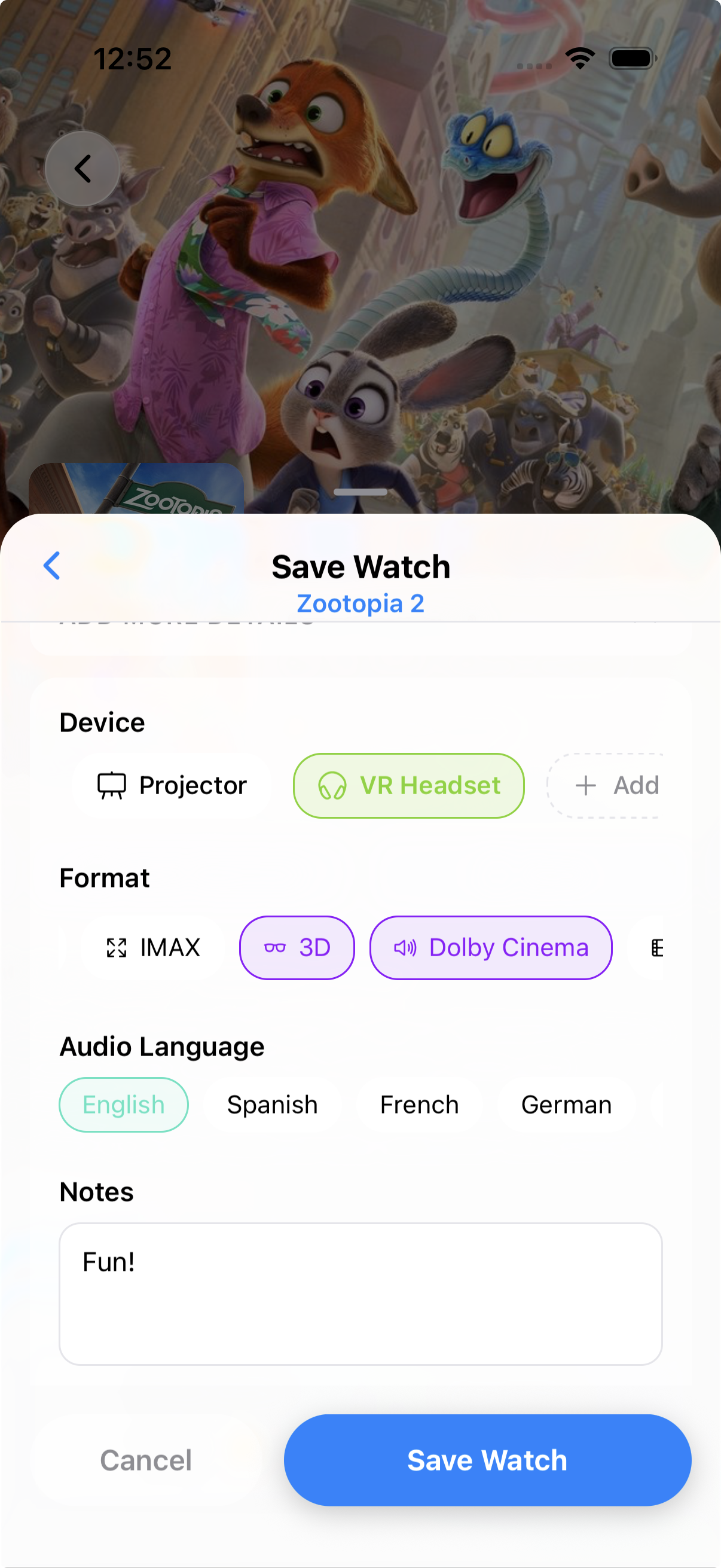Pick French as audio language
The image size is (721, 1568).
(x=419, y=1105)
